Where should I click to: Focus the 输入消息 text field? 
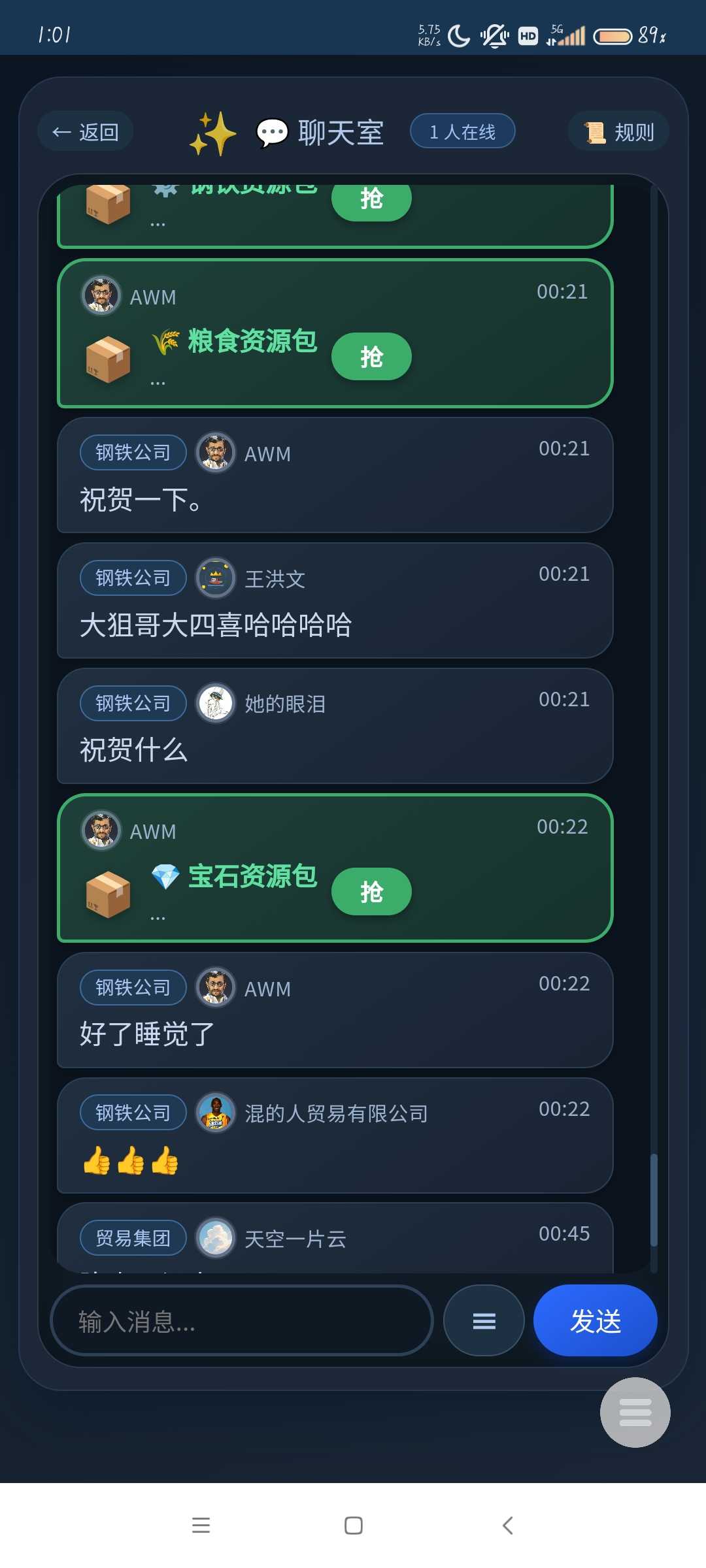click(x=242, y=1321)
